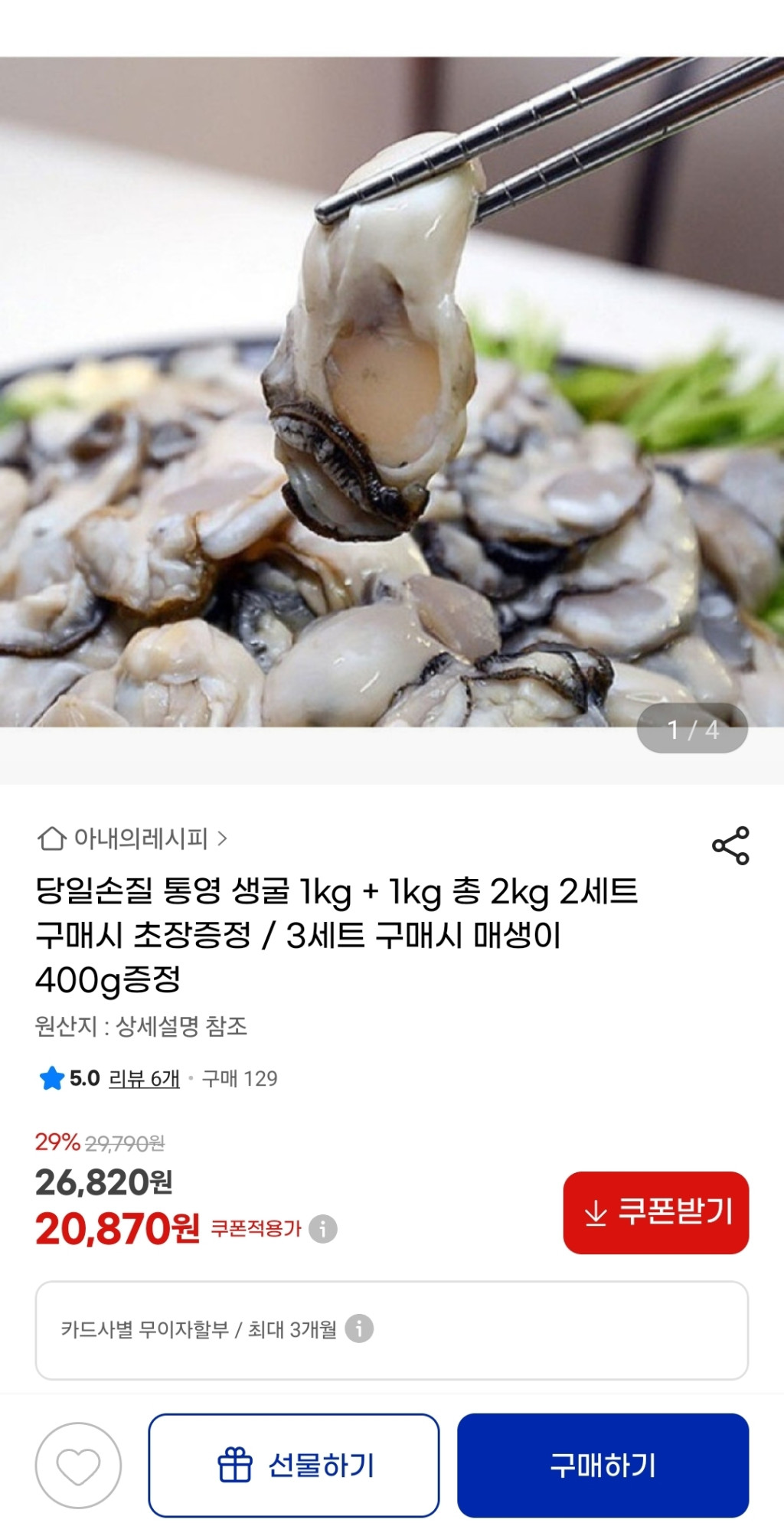Tap 구매하기 to buy now
Image resolution: width=784 pixels, height=1536 pixels.
click(x=603, y=1466)
